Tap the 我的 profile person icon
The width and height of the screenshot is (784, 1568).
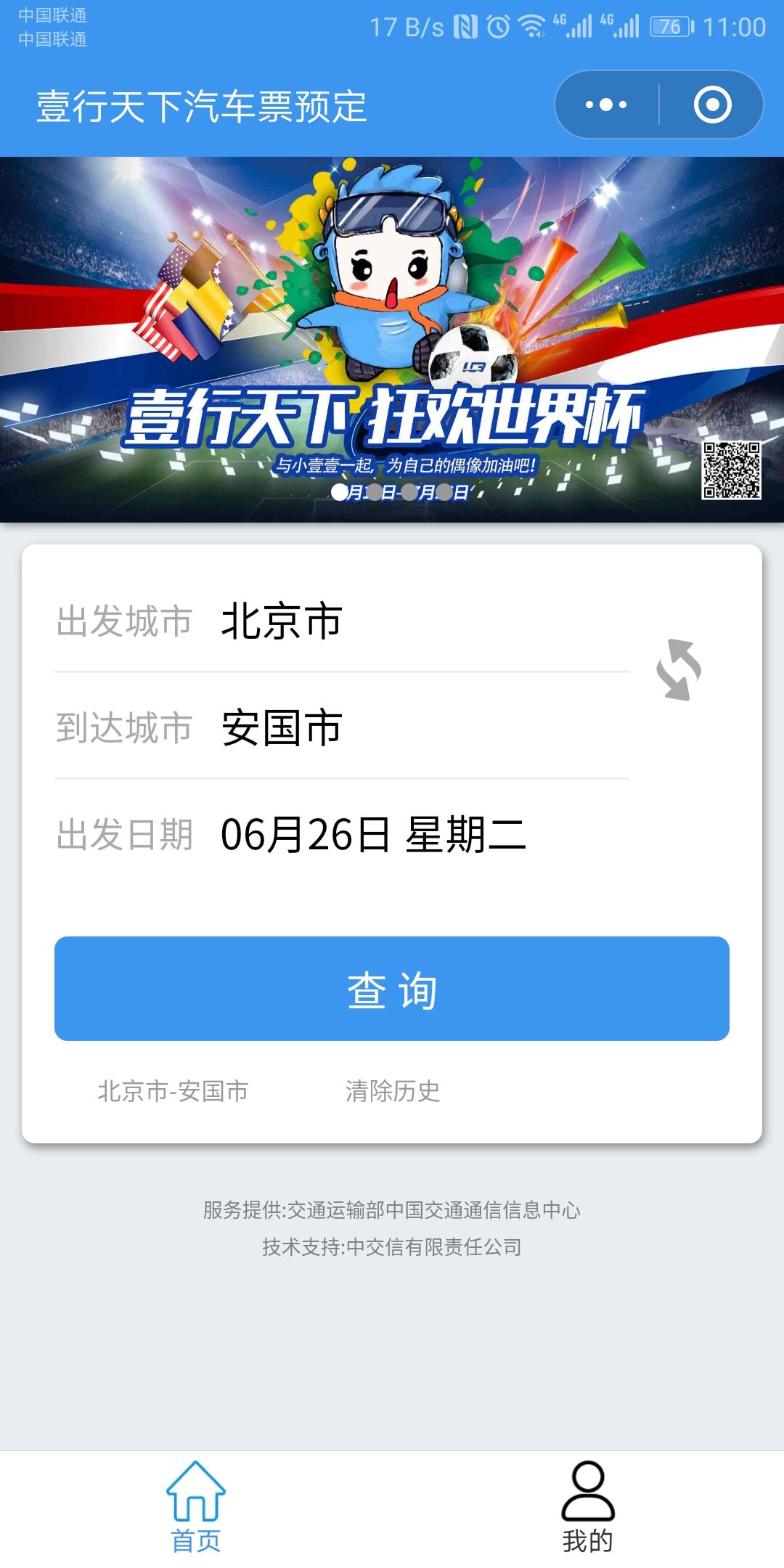pos(588,1495)
